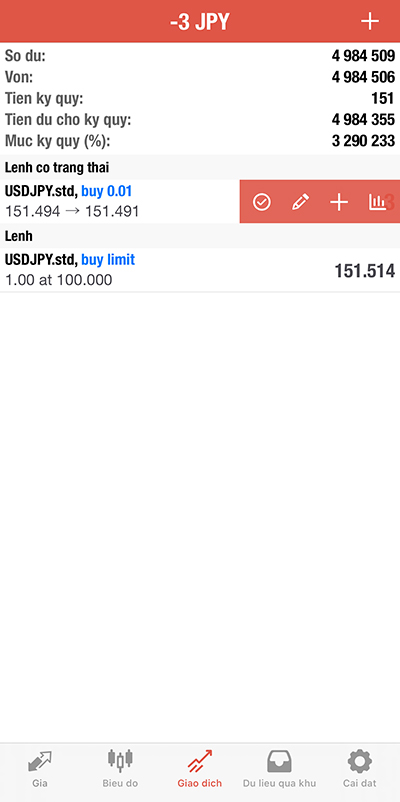Open the chart for the USDJPY.std position
400x802 pixels.
click(377, 203)
